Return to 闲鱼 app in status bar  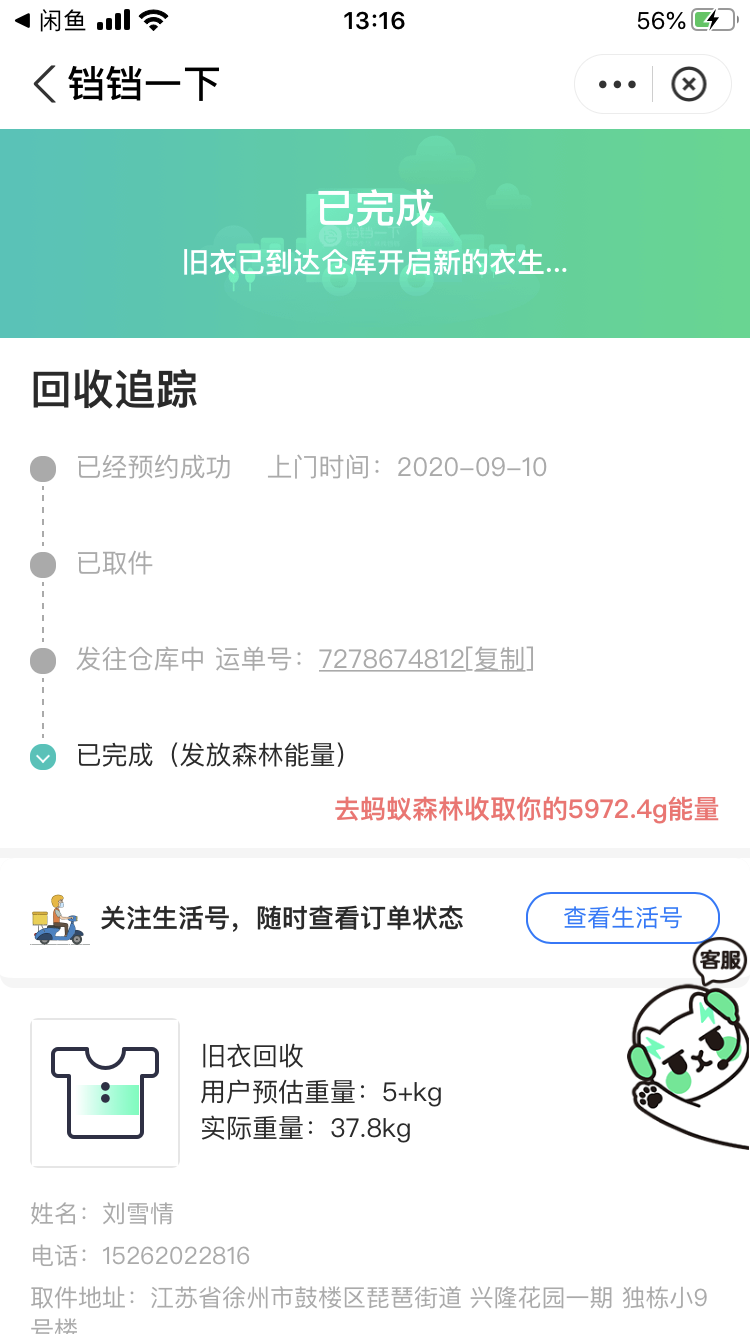50,20
